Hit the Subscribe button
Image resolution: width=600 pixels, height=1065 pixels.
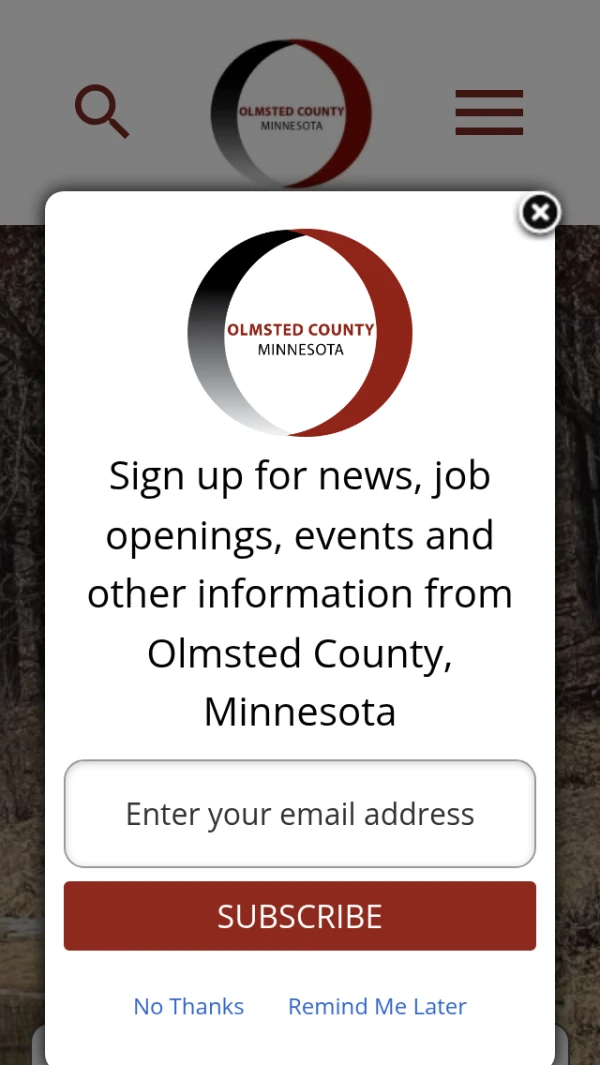click(300, 916)
